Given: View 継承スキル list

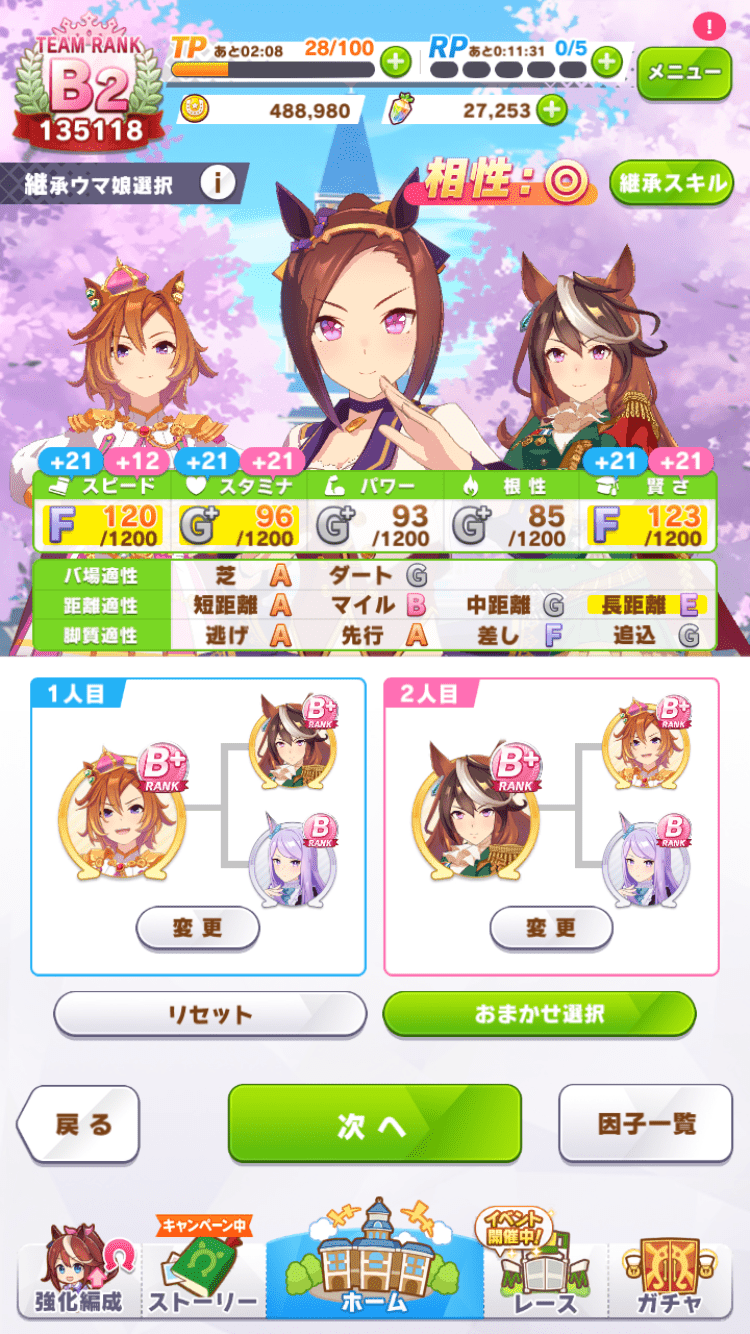Looking at the screenshot, I should pyautogui.click(x=672, y=183).
